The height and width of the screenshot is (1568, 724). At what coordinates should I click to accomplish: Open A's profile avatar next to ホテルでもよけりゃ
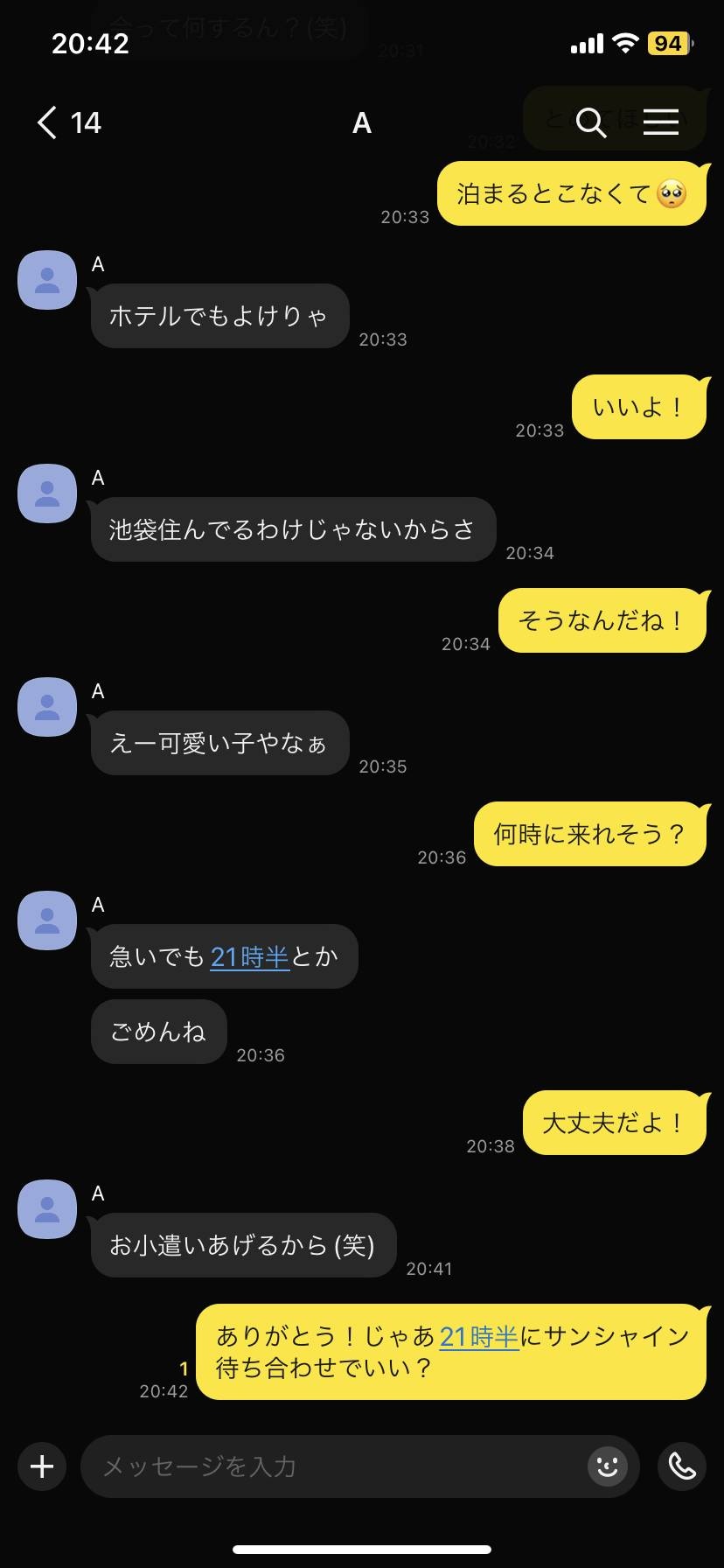tap(47, 280)
